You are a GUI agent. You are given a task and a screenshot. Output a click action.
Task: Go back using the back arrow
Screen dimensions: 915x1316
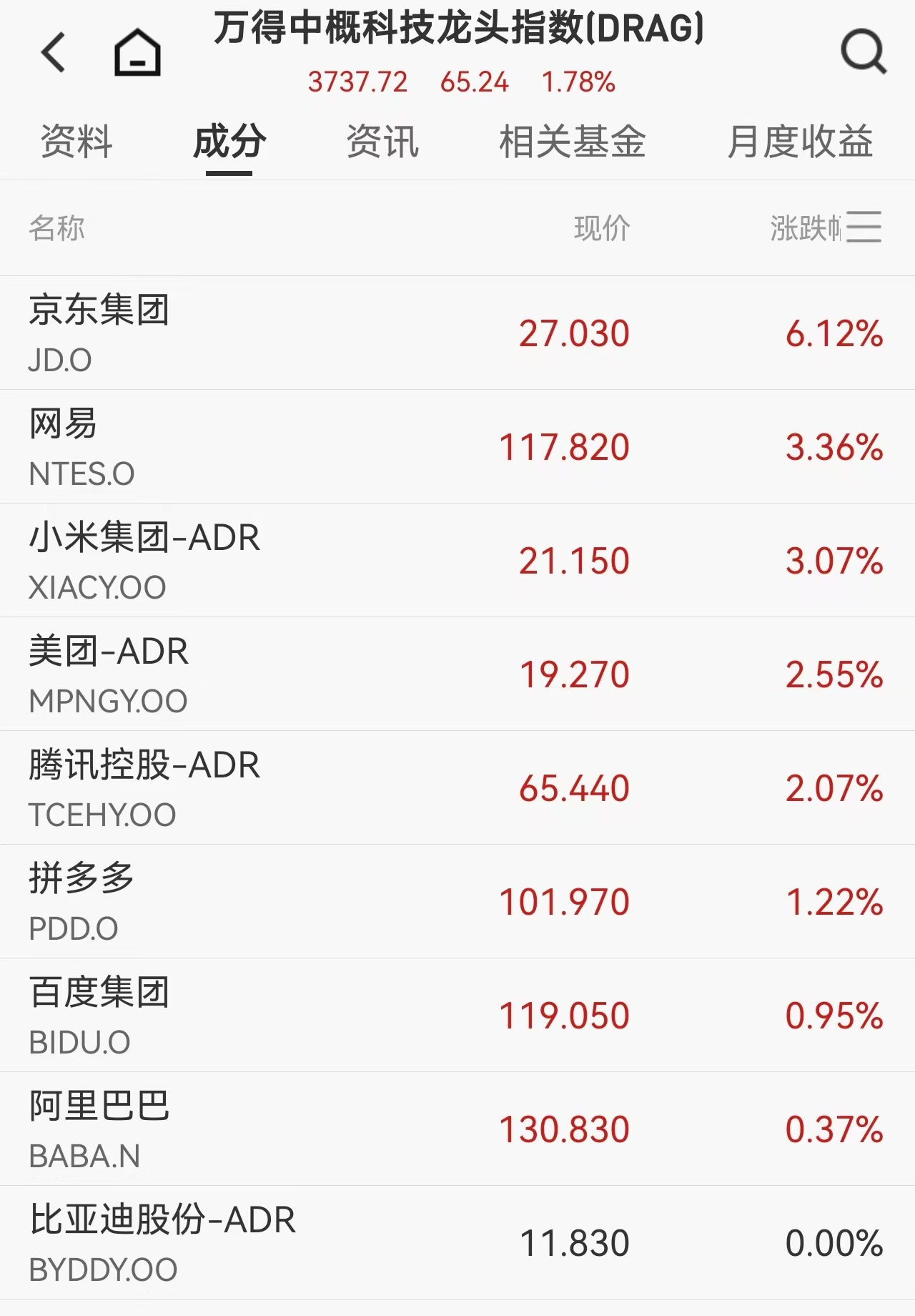[54, 52]
